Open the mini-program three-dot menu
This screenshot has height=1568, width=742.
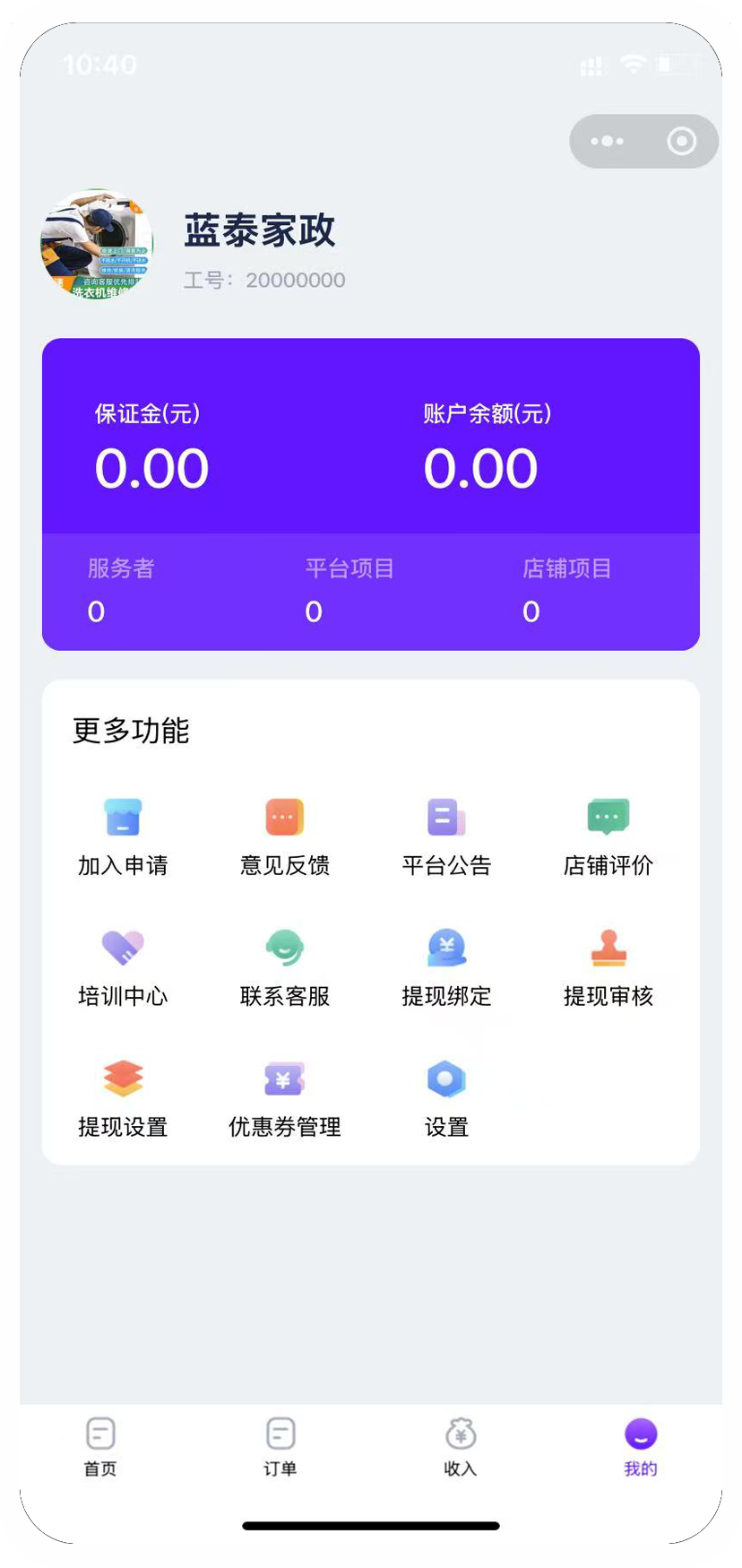click(608, 141)
